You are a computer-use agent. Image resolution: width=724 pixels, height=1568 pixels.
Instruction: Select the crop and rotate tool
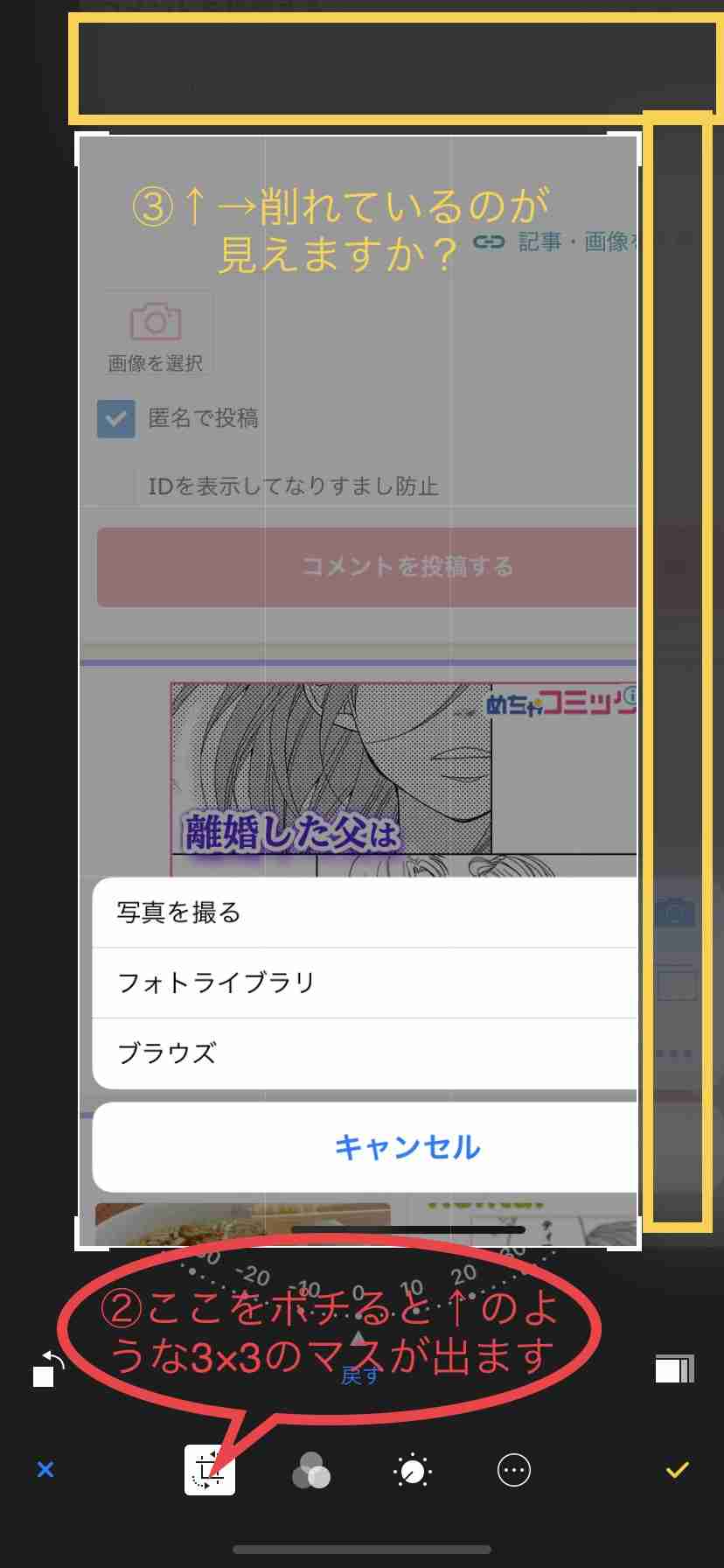[x=209, y=1470]
